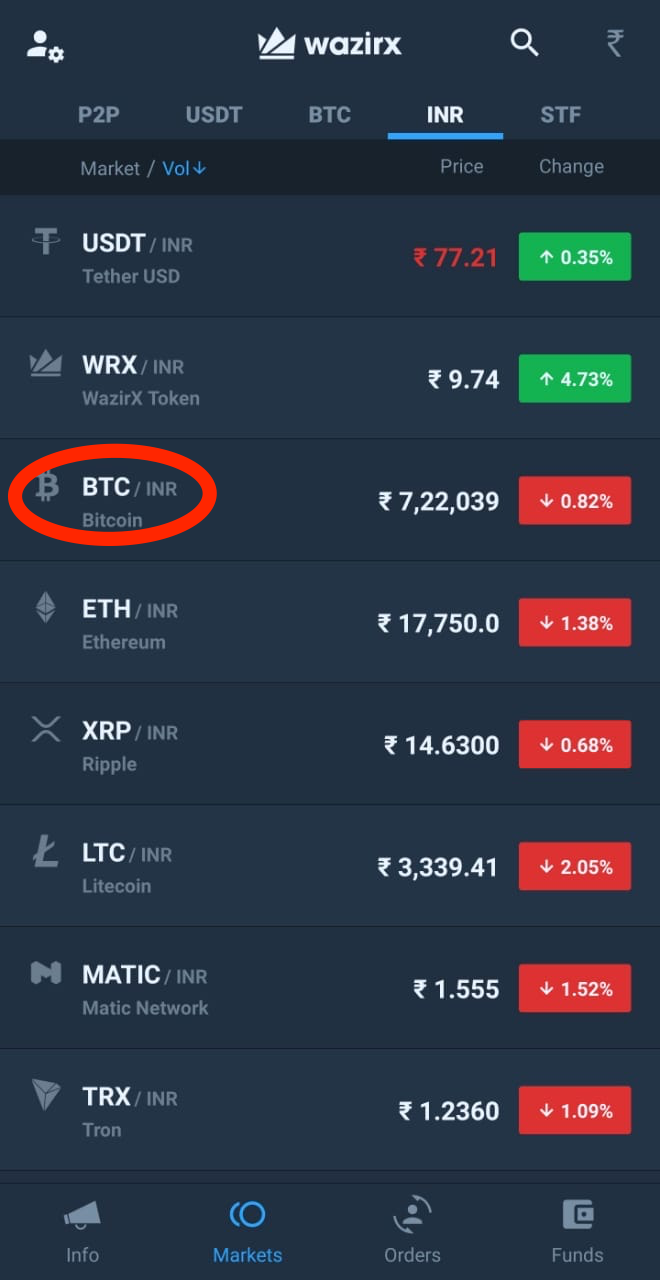Screen dimensions: 660x1280
Task: Open the XRP/INR Ripple market
Action: [x=330, y=745]
